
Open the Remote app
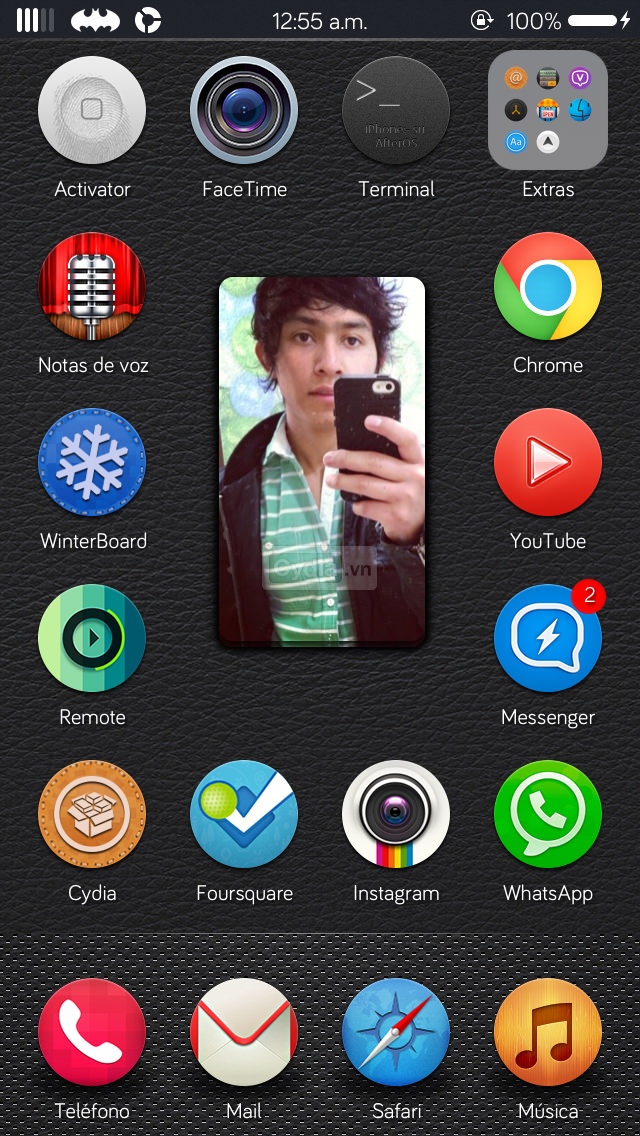coord(92,638)
